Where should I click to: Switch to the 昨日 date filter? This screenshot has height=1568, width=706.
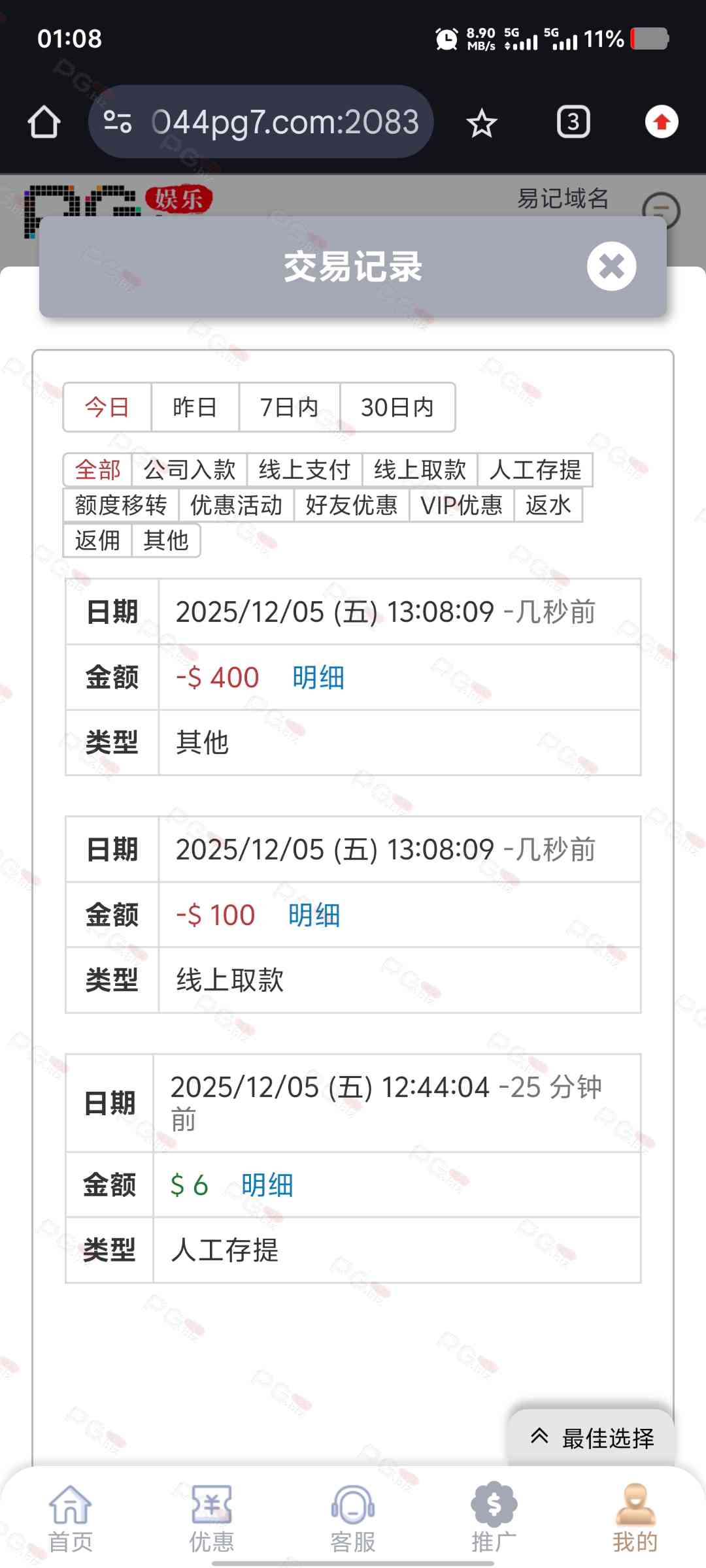(x=195, y=408)
